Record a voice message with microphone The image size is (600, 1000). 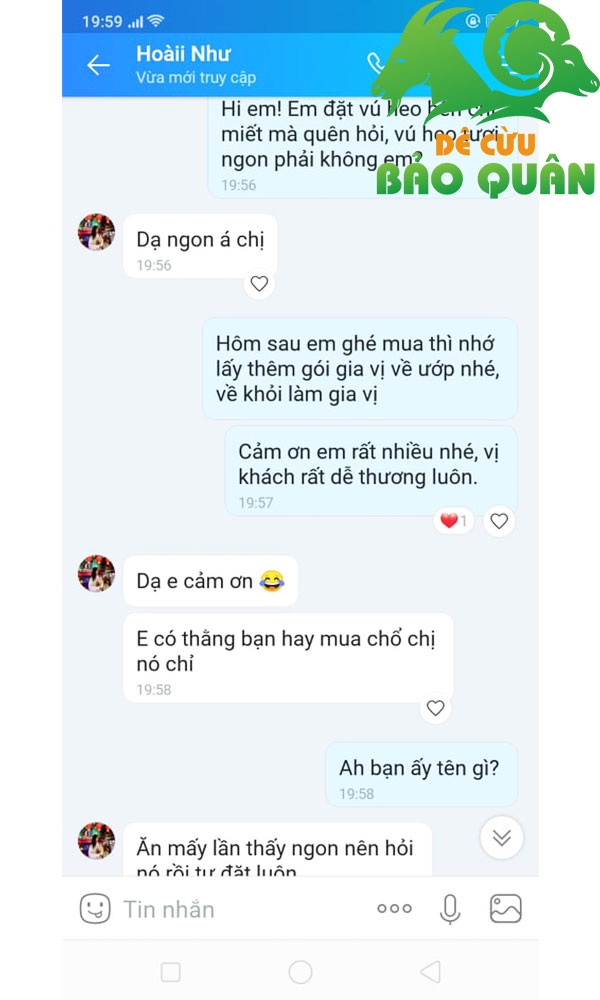[x=450, y=909]
